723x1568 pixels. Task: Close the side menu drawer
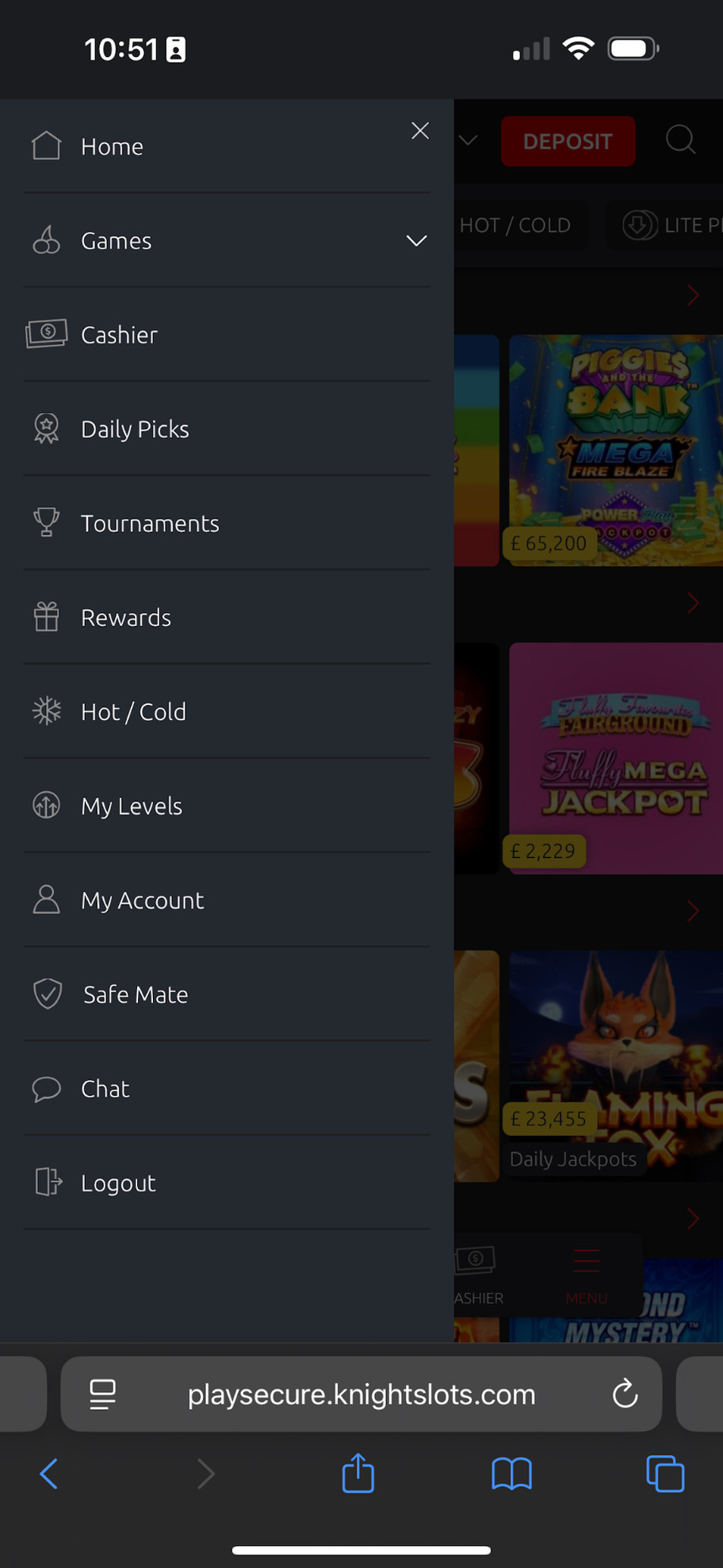420,131
